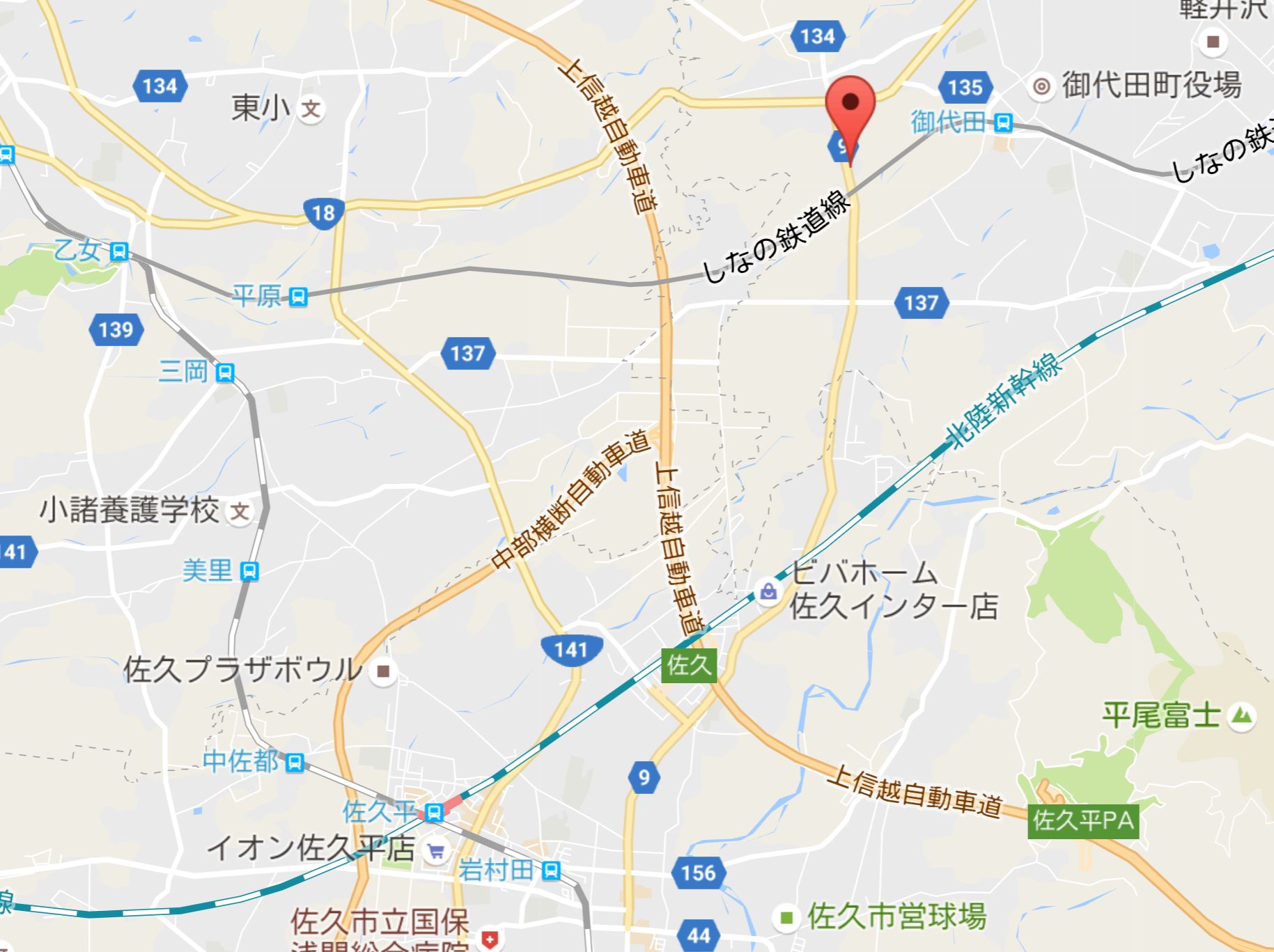Select the 御代田 station marker
The width and height of the screenshot is (1274, 952).
(1003, 123)
